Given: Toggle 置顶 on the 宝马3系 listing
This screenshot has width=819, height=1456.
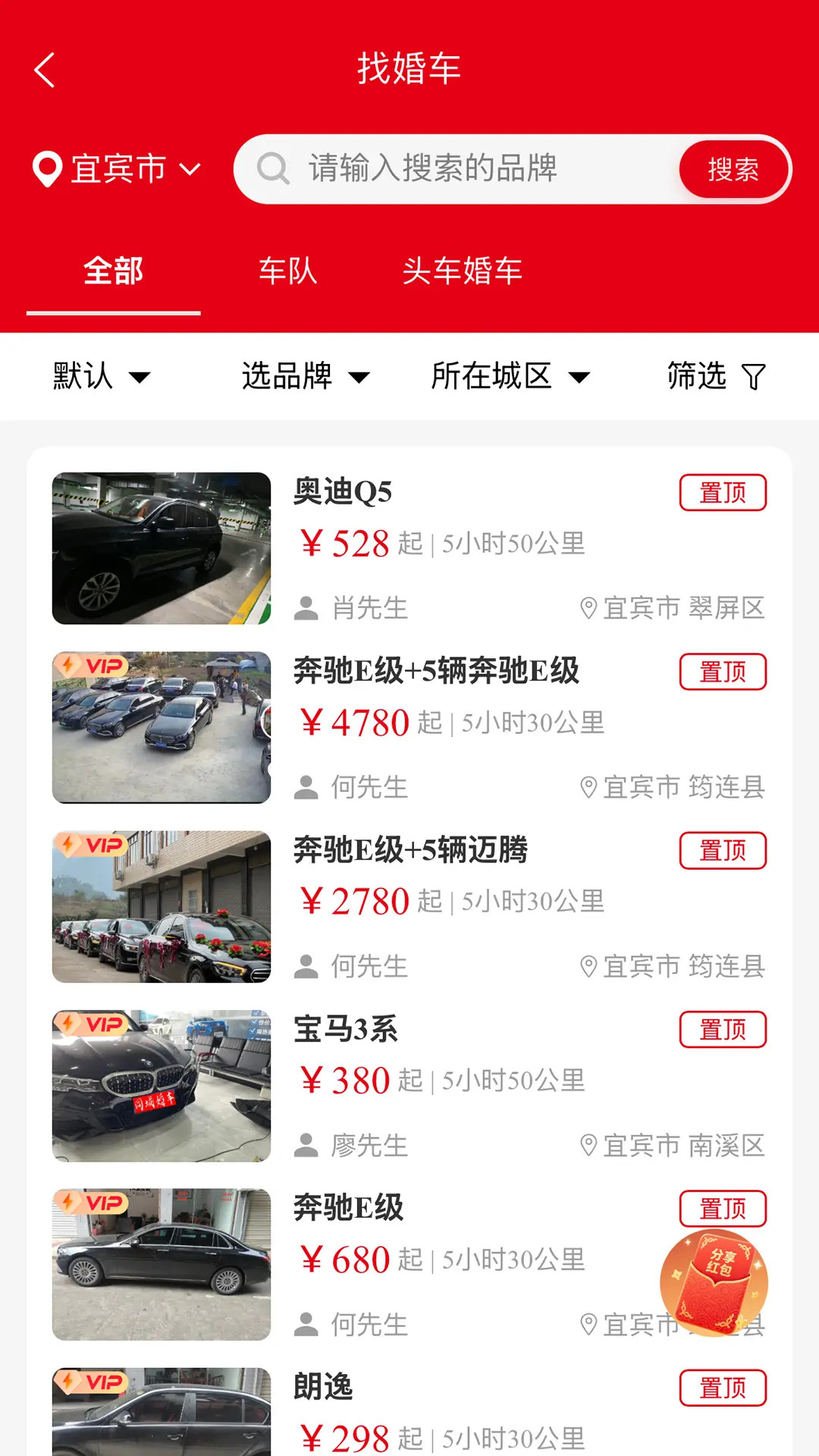Looking at the screenshot, I should tap(723, 1030).
